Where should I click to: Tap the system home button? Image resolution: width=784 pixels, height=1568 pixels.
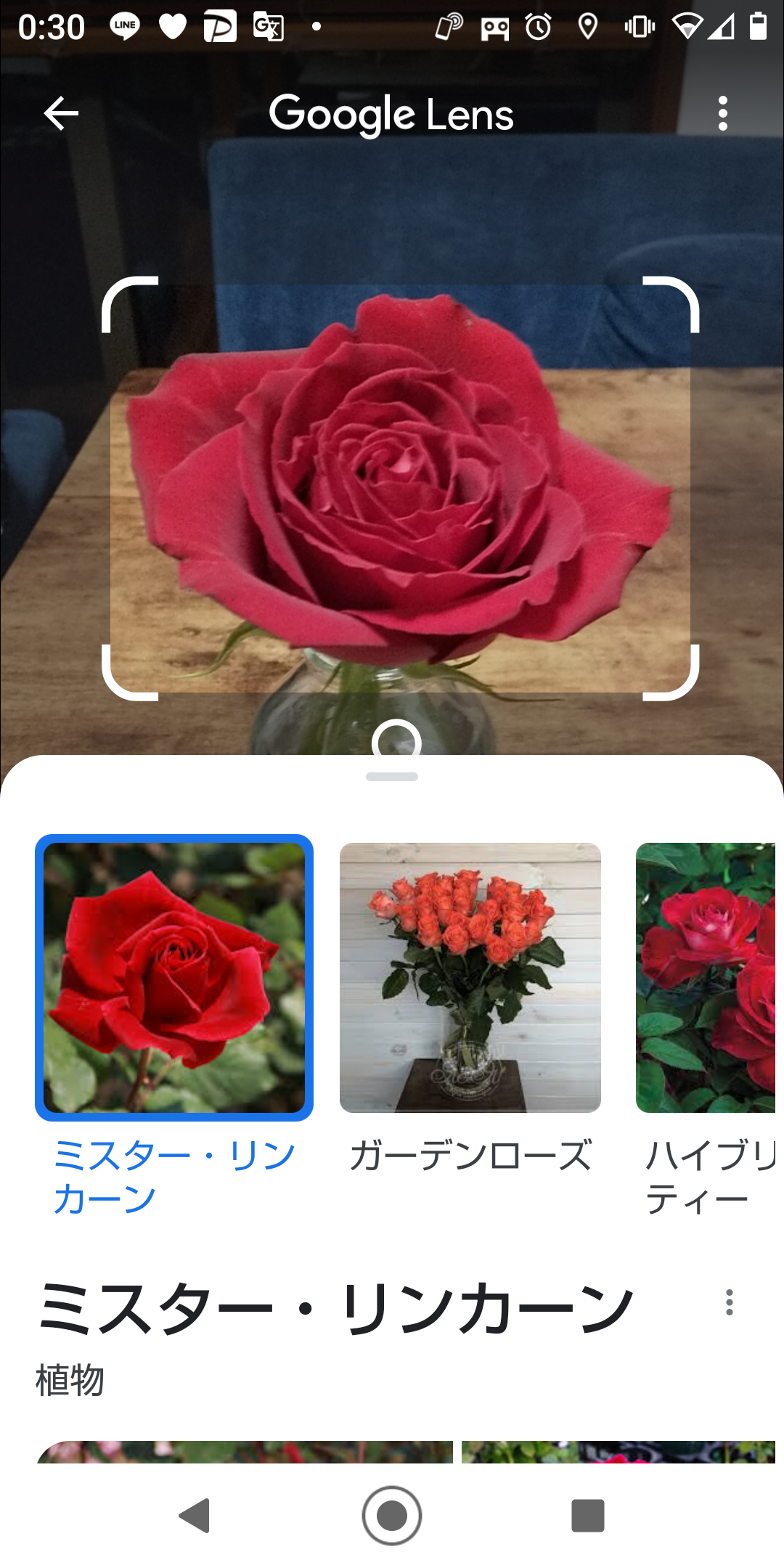(392, 1516)
